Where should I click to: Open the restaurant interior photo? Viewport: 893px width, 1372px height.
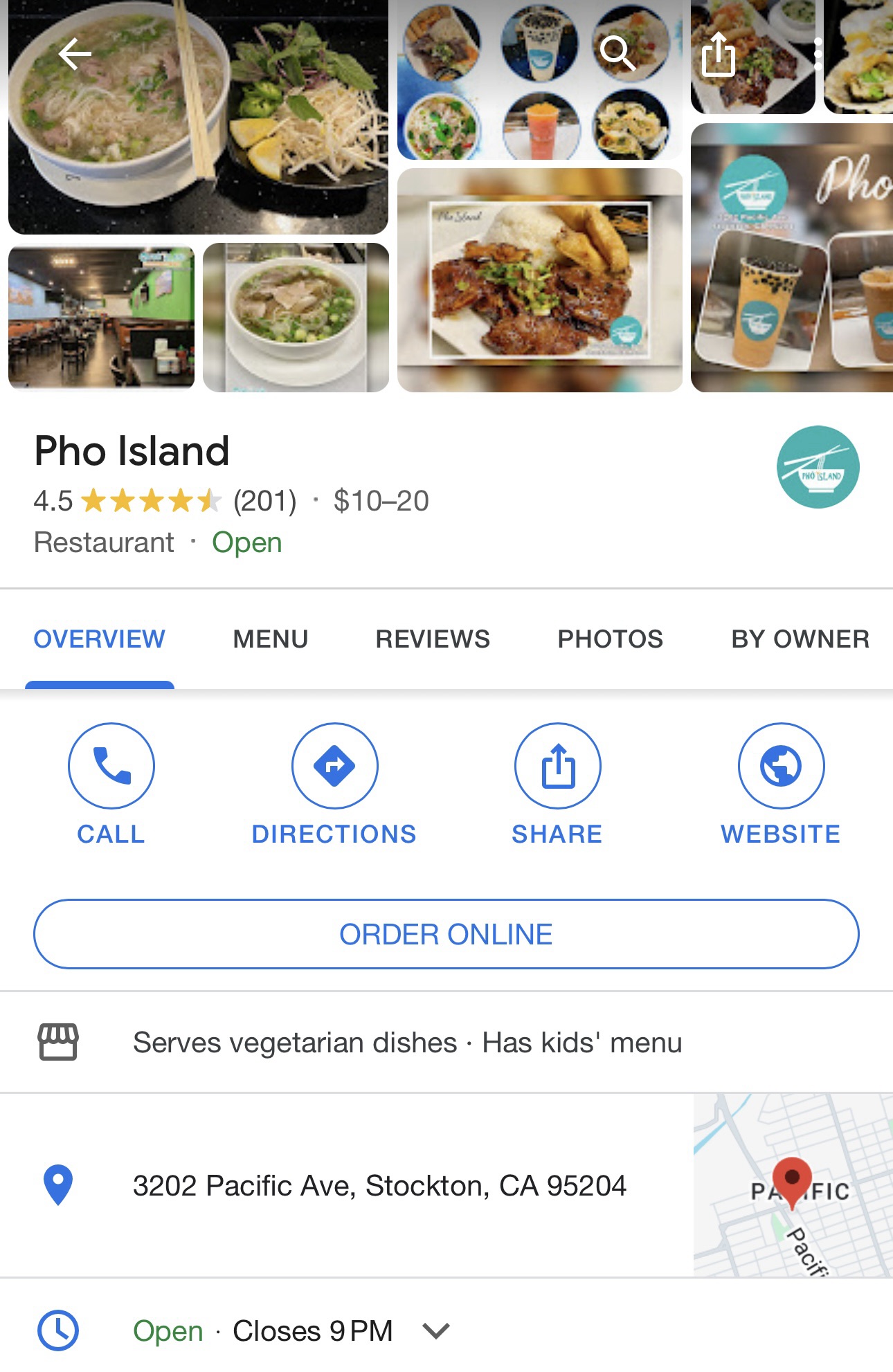[101, 317]
